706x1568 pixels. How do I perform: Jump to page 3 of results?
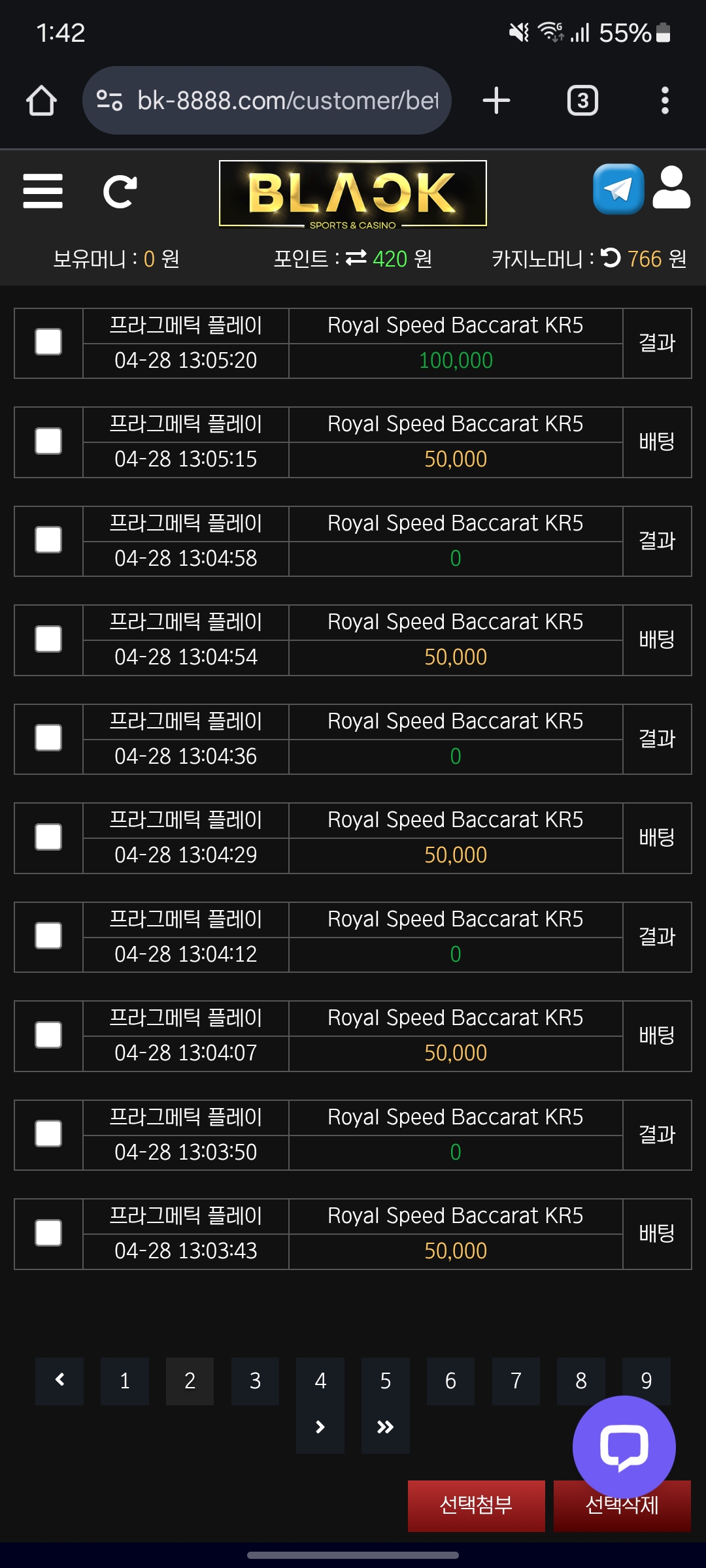click(255, 1380)
